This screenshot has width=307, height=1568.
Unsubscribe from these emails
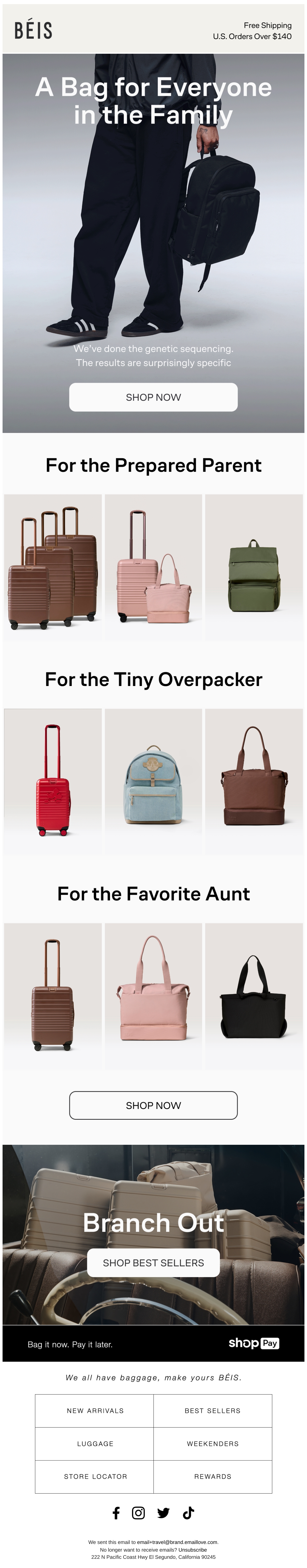pyautogui.click(x=192, y=1550)
